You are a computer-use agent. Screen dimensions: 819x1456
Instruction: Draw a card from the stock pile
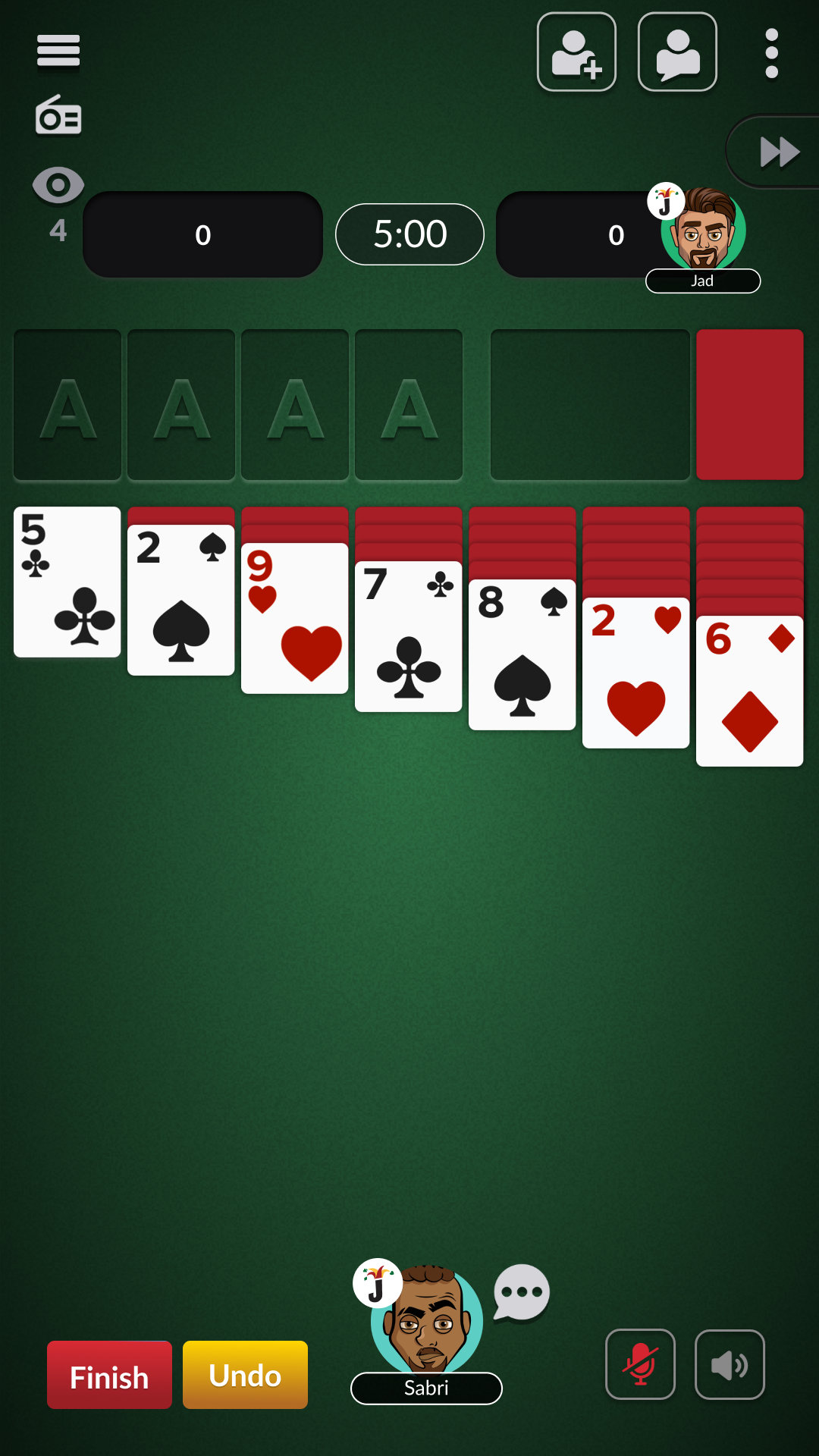pyautogui.click(x=749, y=404)
